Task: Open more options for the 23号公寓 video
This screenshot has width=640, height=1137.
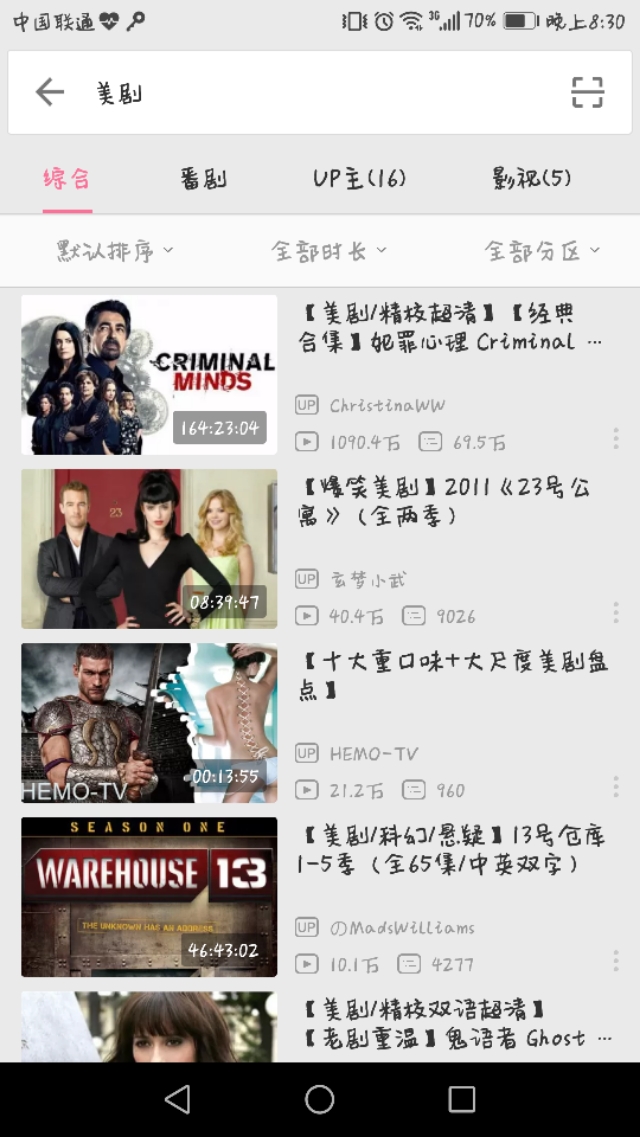Action: click(615, 613)
